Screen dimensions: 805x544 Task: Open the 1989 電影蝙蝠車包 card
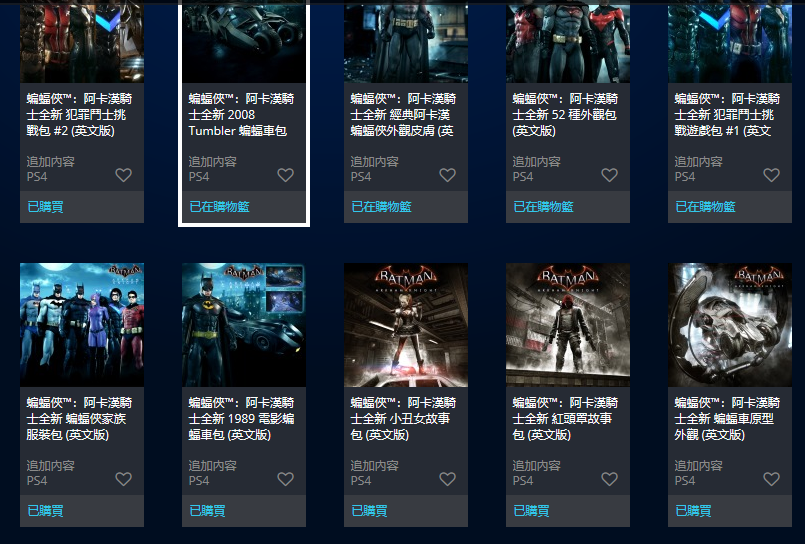point(244,325)
